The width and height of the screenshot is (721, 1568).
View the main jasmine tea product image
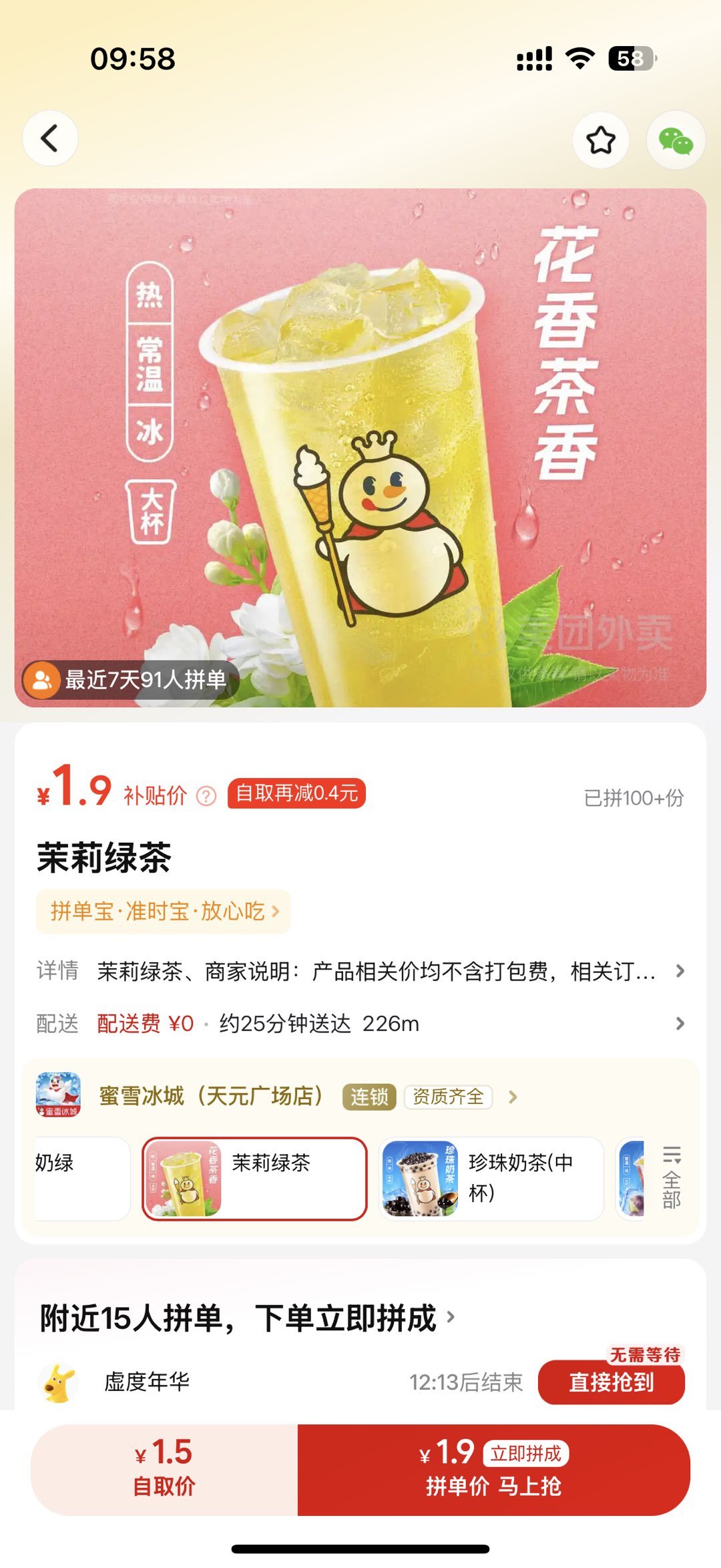360,447
